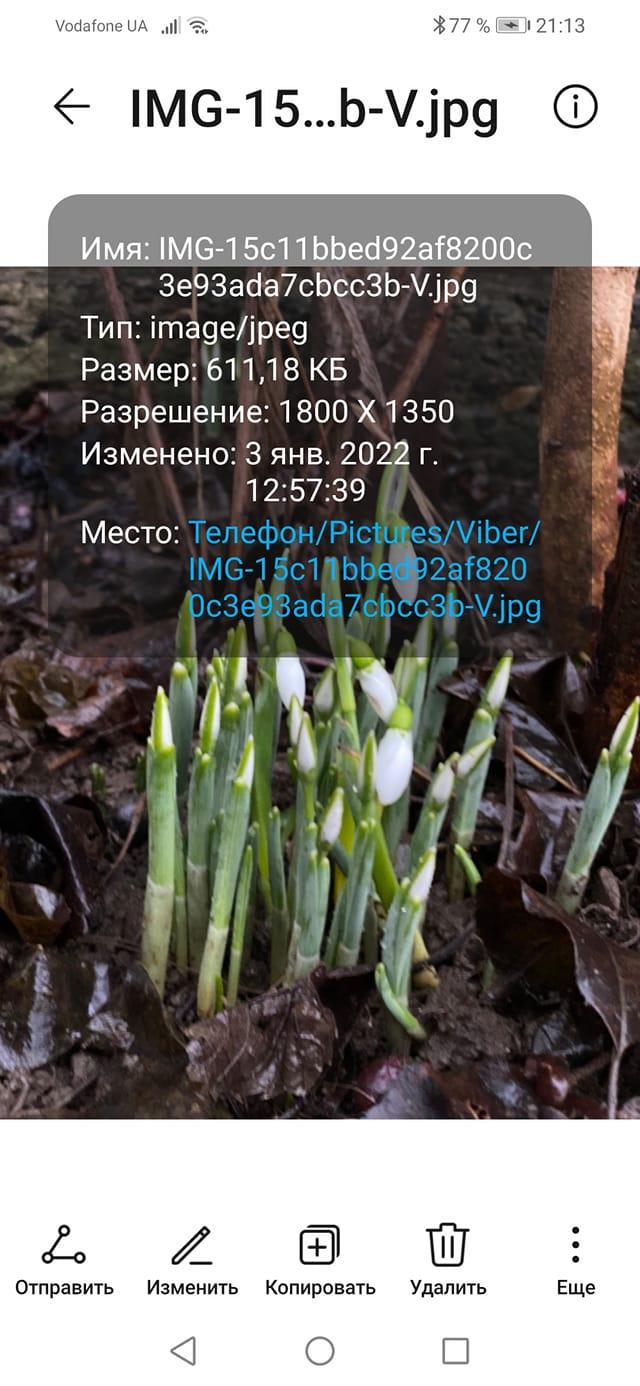640x1386 pixels.
Task: Delete the photo with Удалить
Action: 448,1260
